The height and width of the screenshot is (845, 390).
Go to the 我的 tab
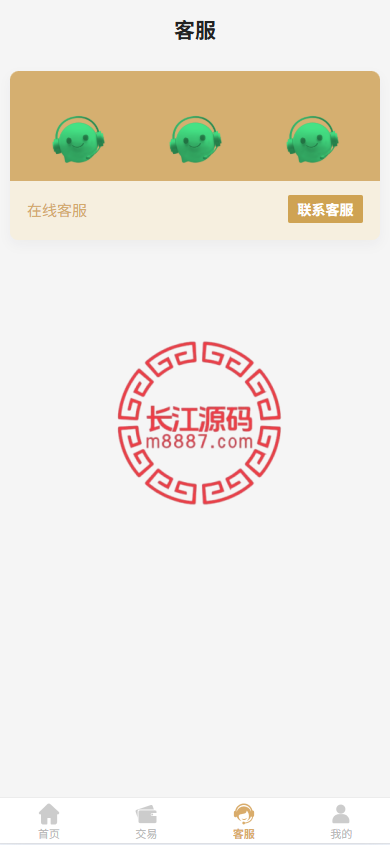(341, 821)
